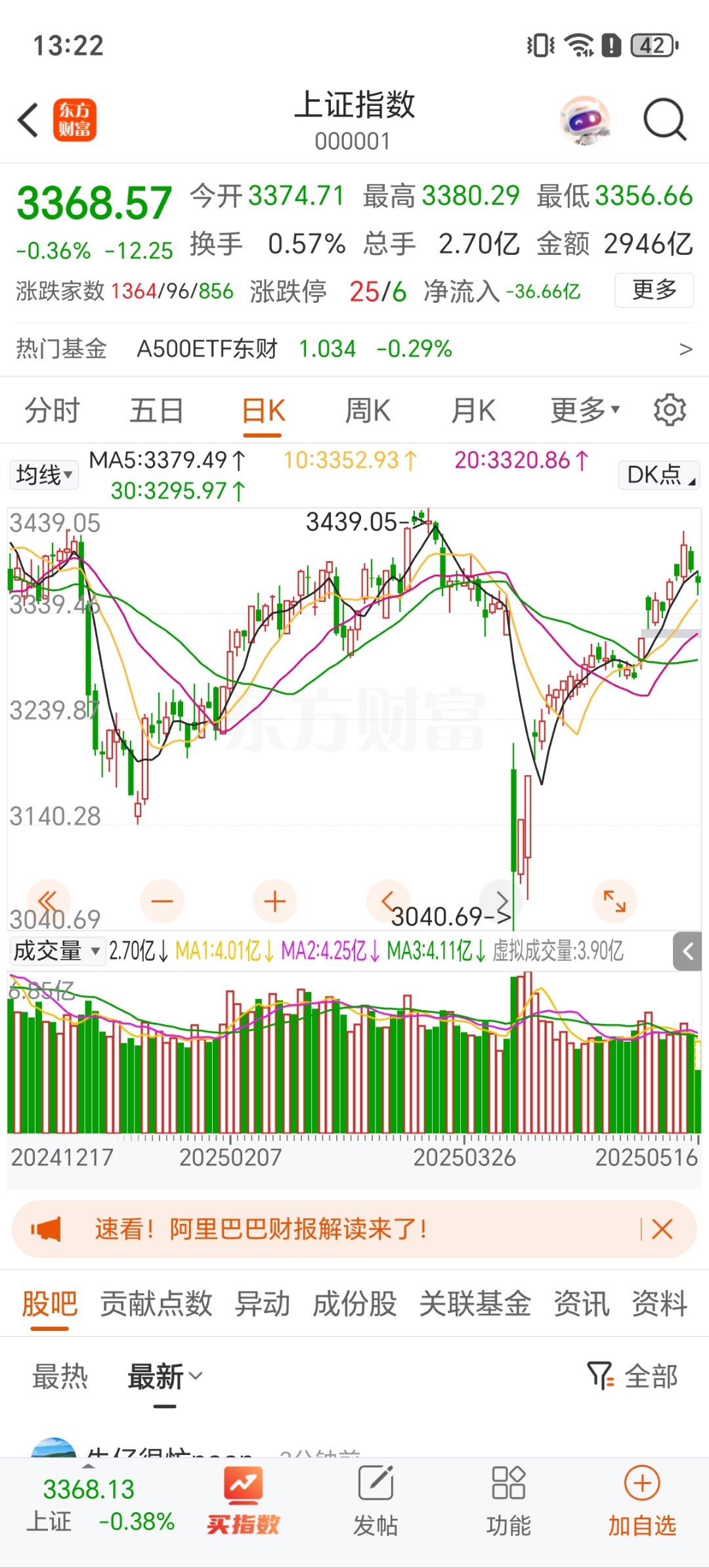The image size is (709, 1568).
Task: Go back using the top-left arrow
Action: tap(29, 120)
